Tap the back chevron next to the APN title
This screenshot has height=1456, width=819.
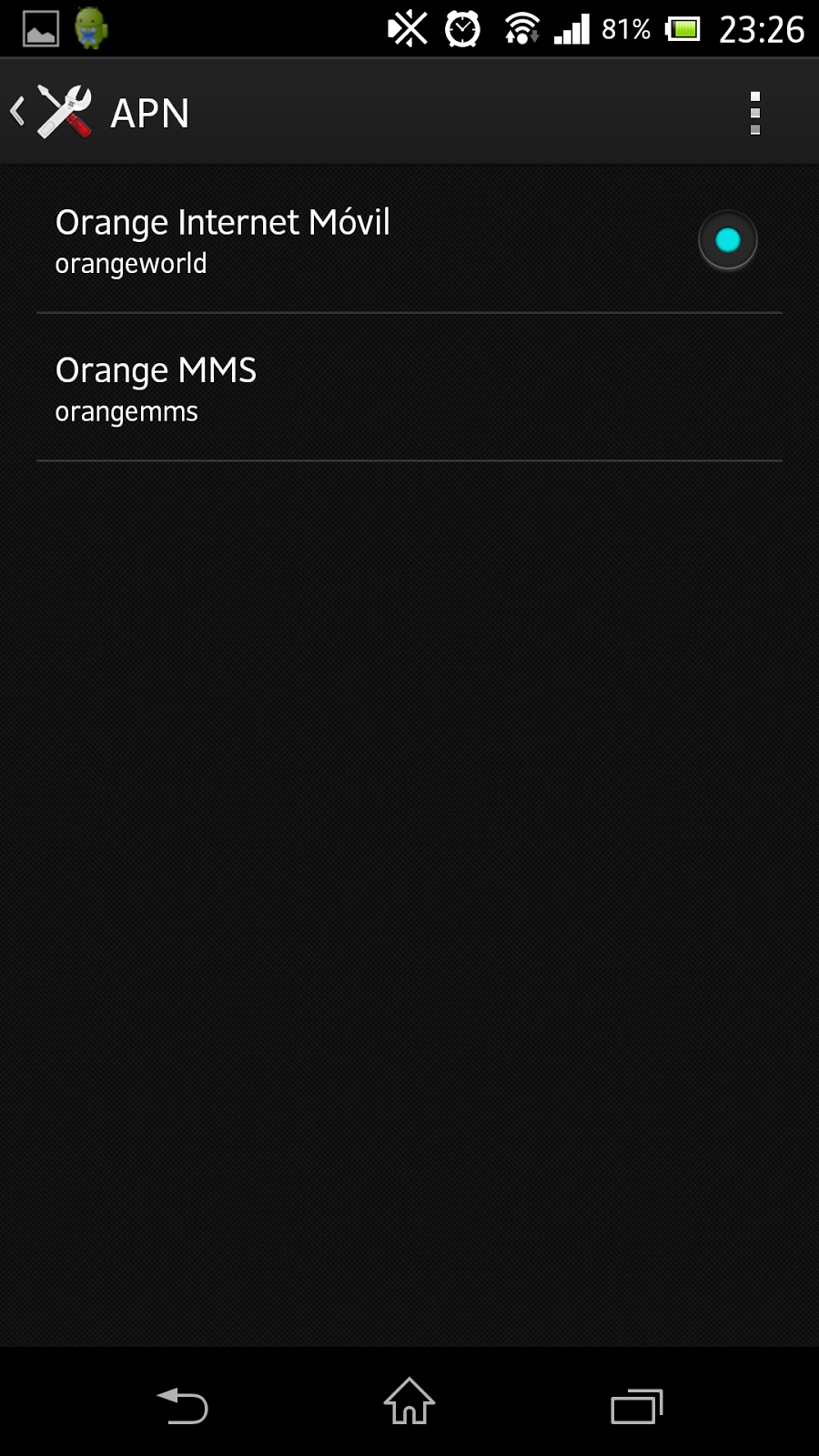coord(18,111)
